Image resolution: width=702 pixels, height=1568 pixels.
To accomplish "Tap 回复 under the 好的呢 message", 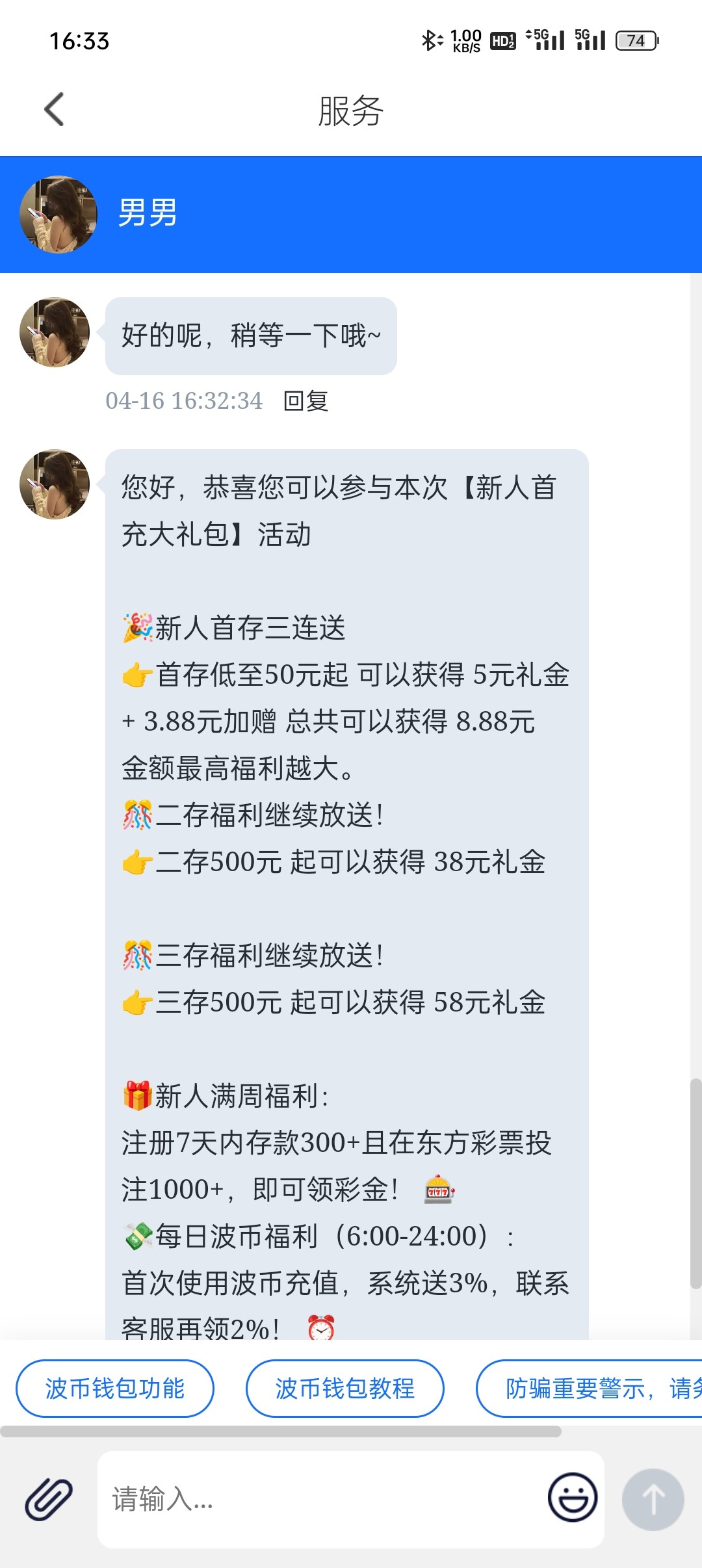I will 305,401.
